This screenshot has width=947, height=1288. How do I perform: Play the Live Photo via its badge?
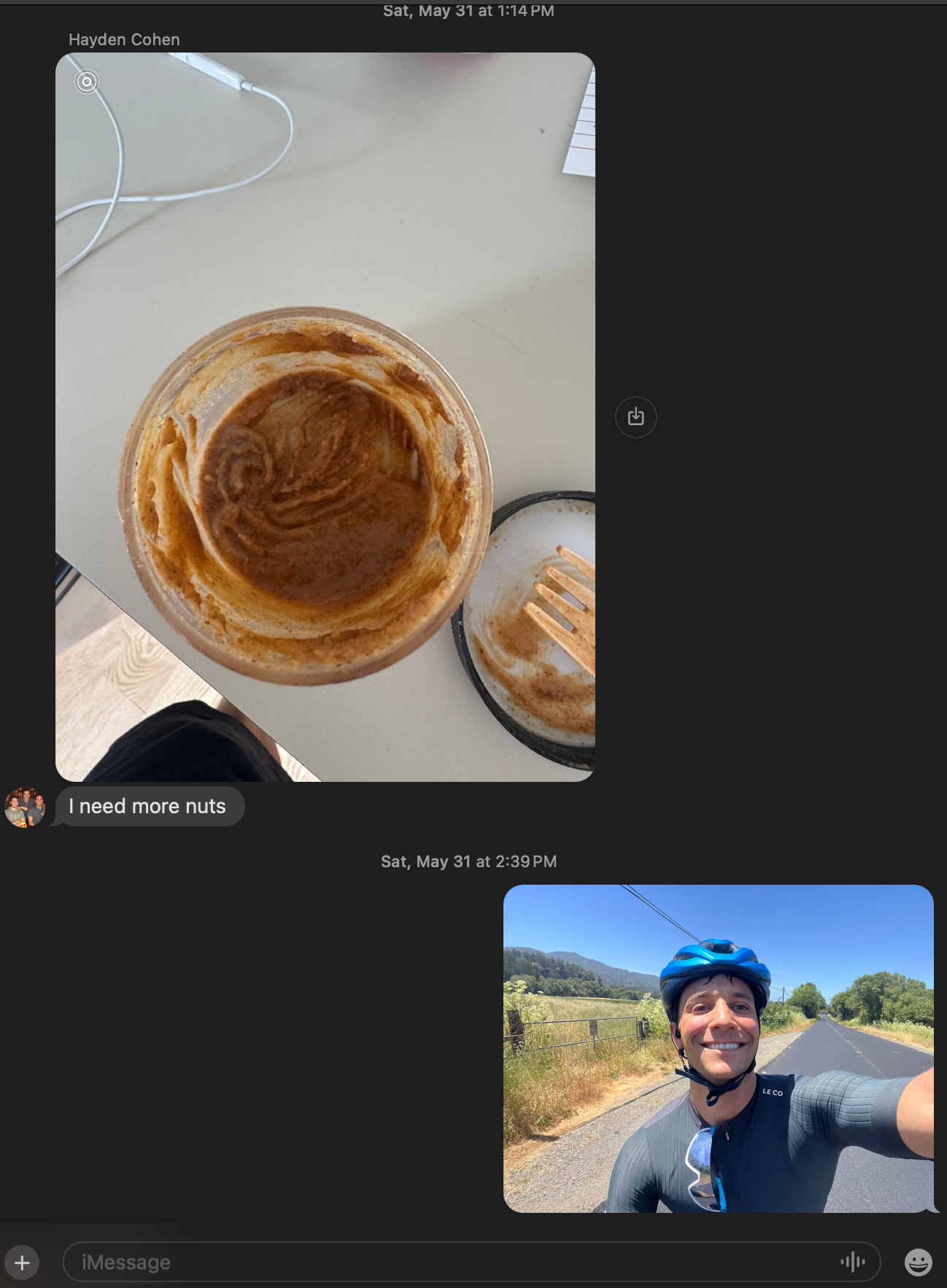(87, 82)
